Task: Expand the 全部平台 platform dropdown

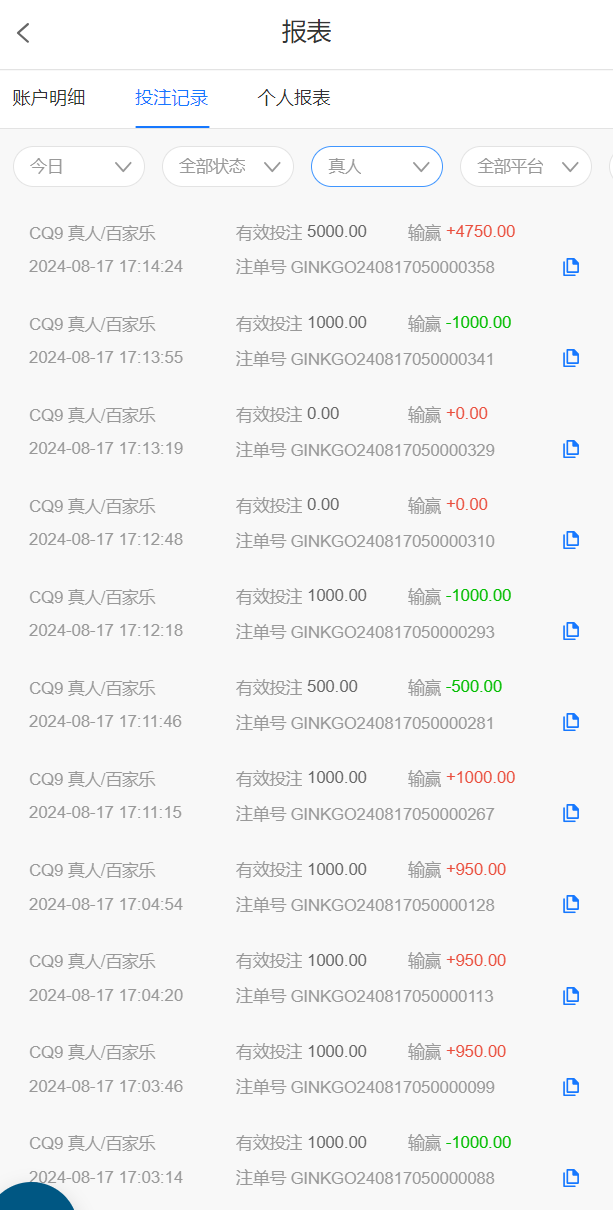Action: coord(526,167)
